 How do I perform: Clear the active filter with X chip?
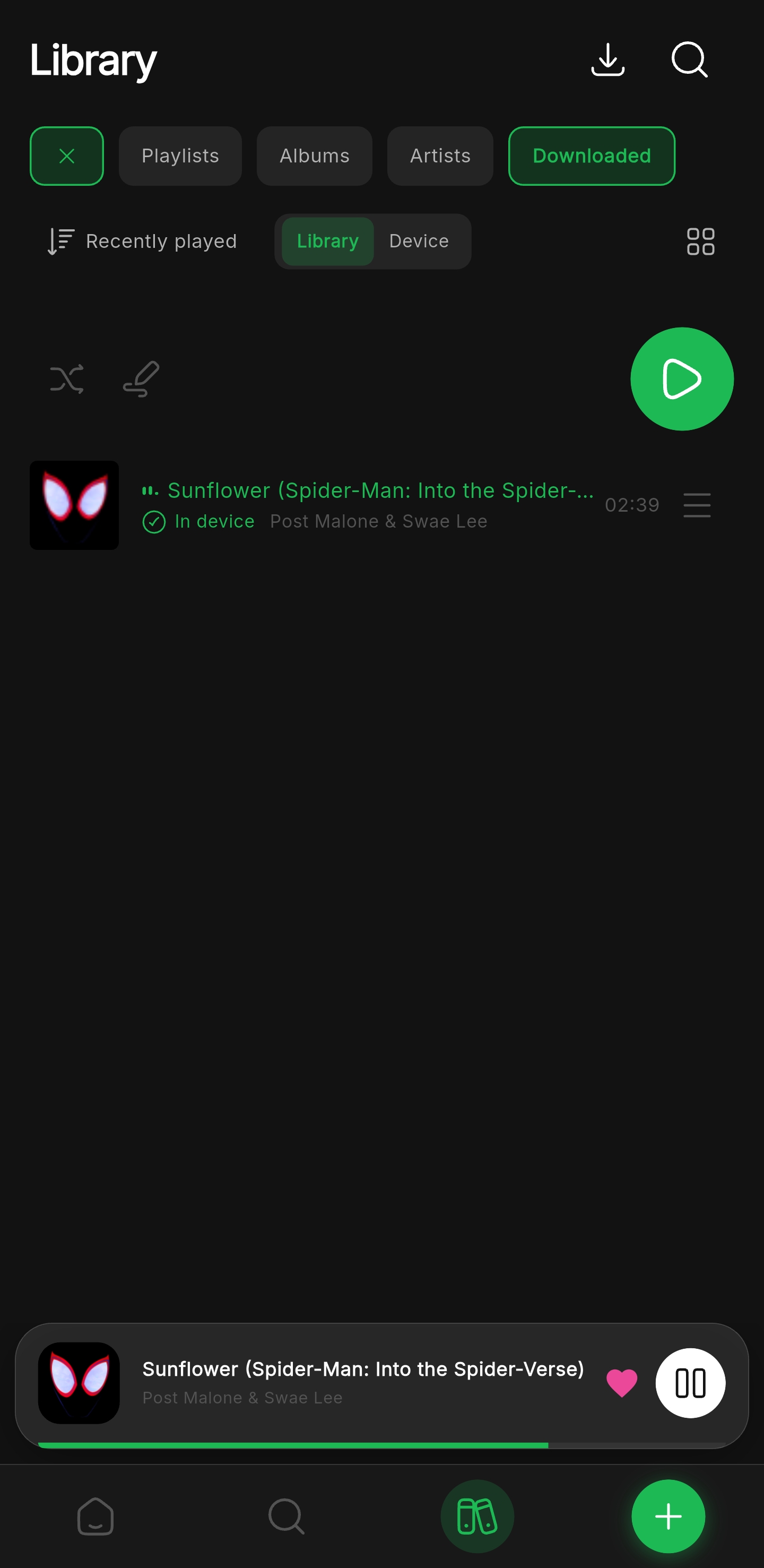[x=67, y=156]
